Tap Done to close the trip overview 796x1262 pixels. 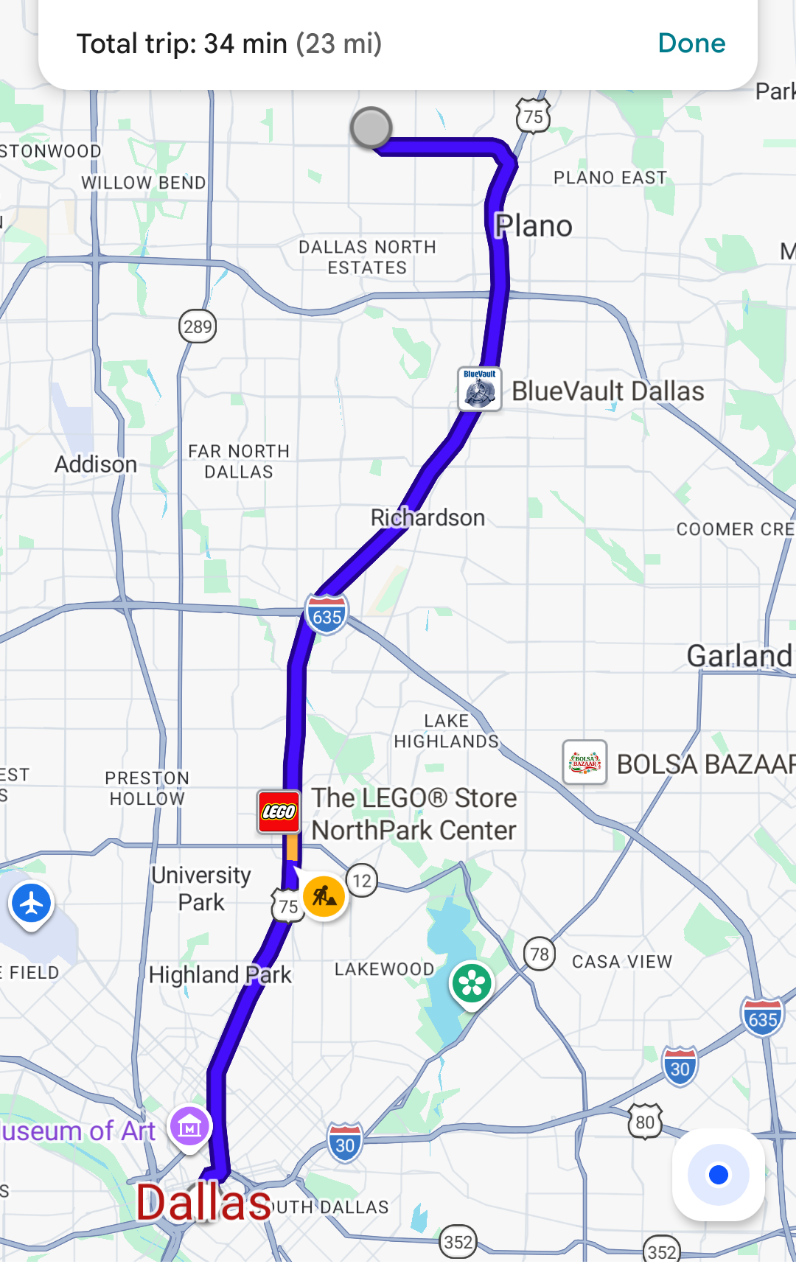[691, 43]
